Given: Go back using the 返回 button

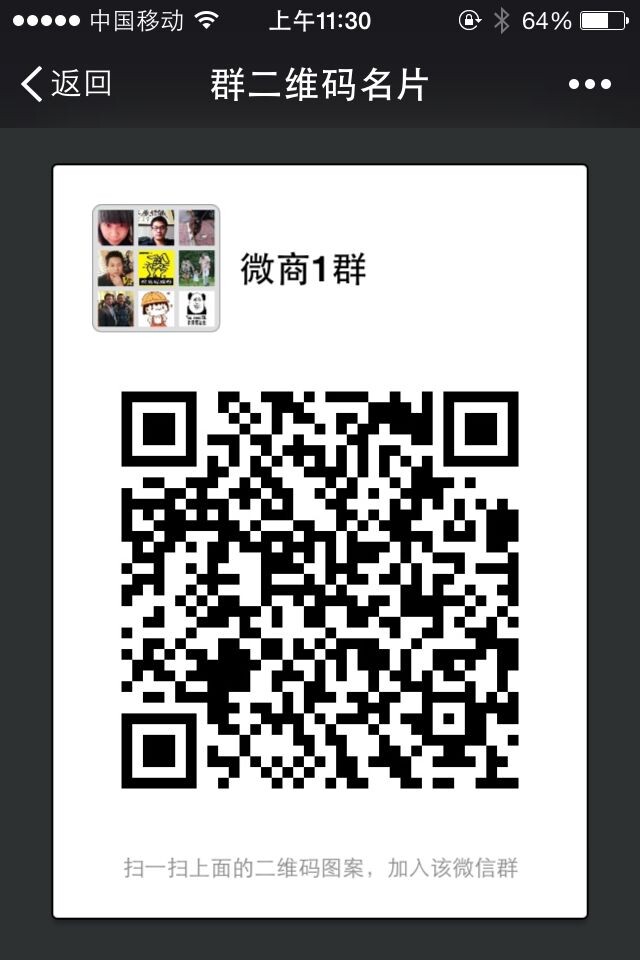Looking at the screenshot, I should click(66, 84).
